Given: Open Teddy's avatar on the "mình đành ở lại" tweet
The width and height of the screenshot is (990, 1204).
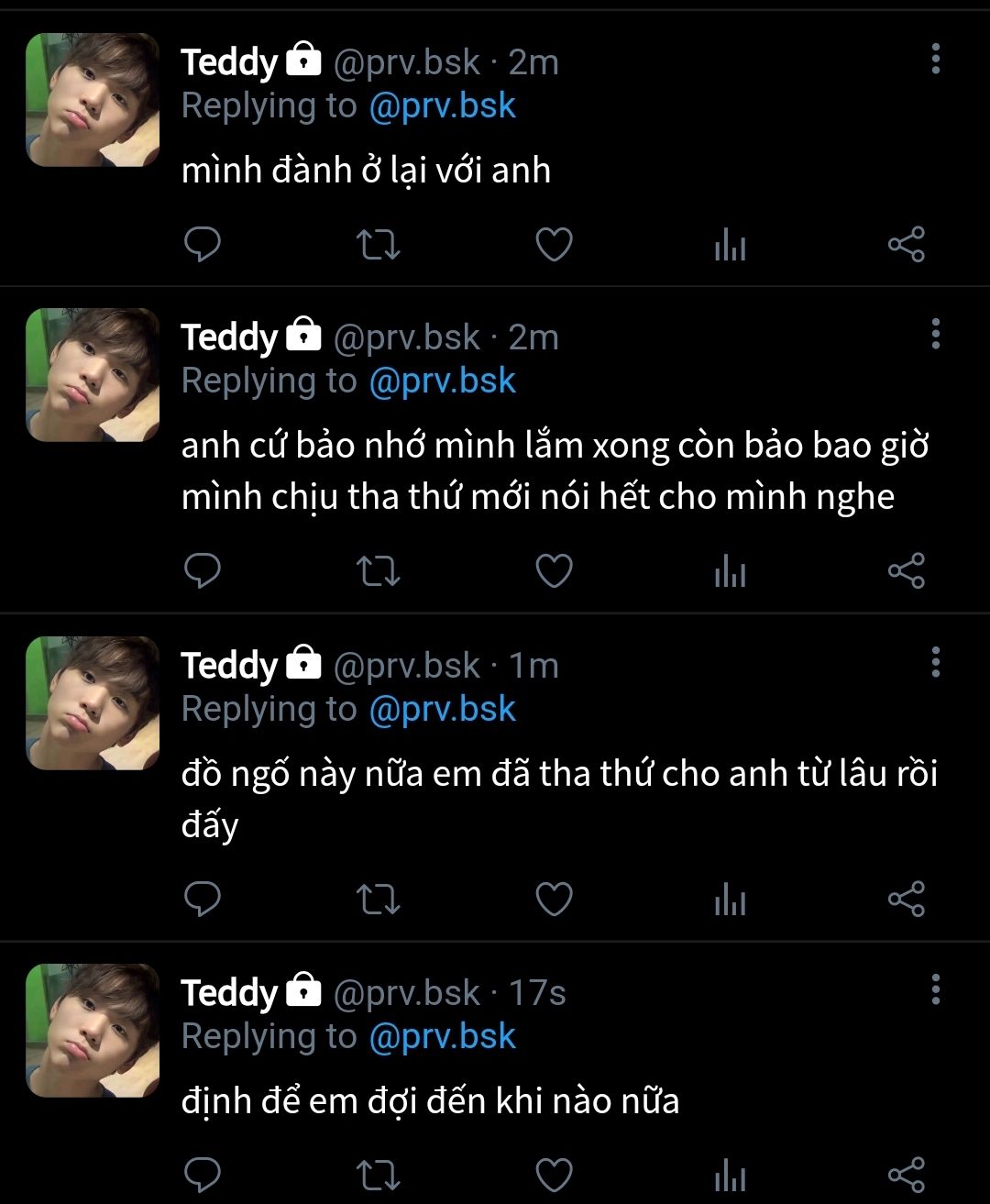Looking at the screenshot, I should tap(93, 100).
